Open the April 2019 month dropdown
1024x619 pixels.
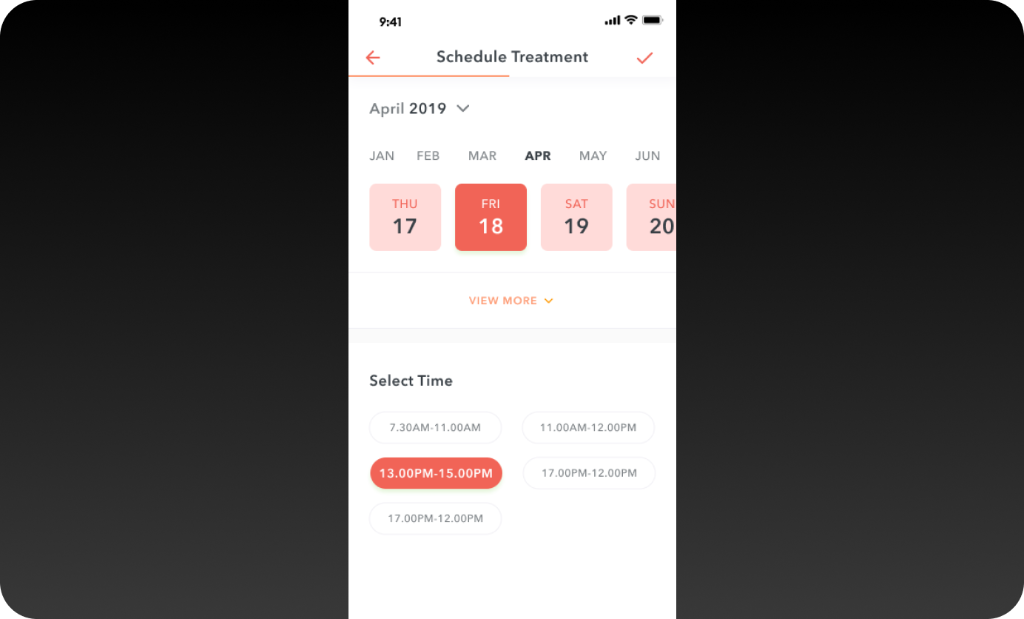click(x=419, y=108)
